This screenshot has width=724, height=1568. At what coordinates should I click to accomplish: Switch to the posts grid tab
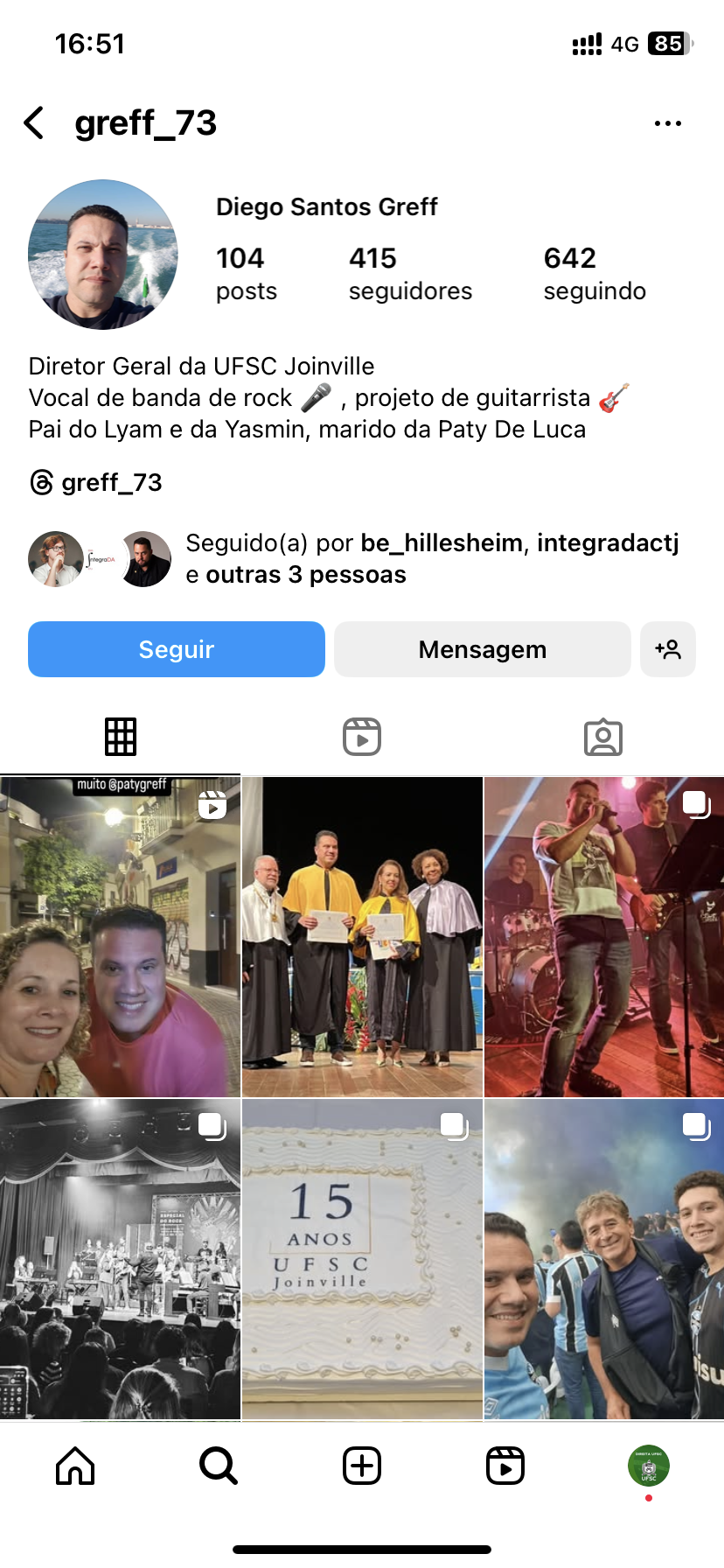(x=121, y=737)
